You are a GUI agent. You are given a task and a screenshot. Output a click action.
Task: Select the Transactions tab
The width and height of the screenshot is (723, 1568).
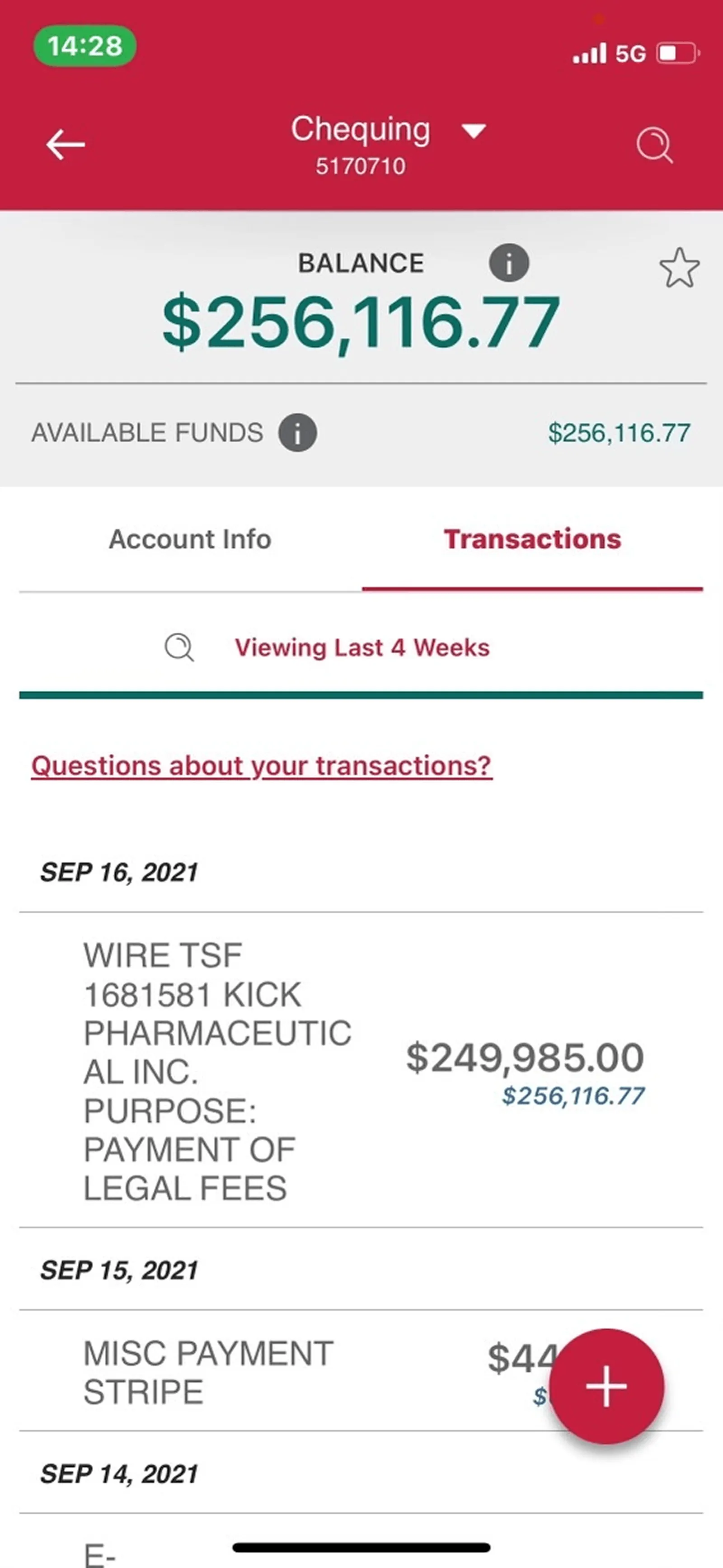tap(532, 539)
